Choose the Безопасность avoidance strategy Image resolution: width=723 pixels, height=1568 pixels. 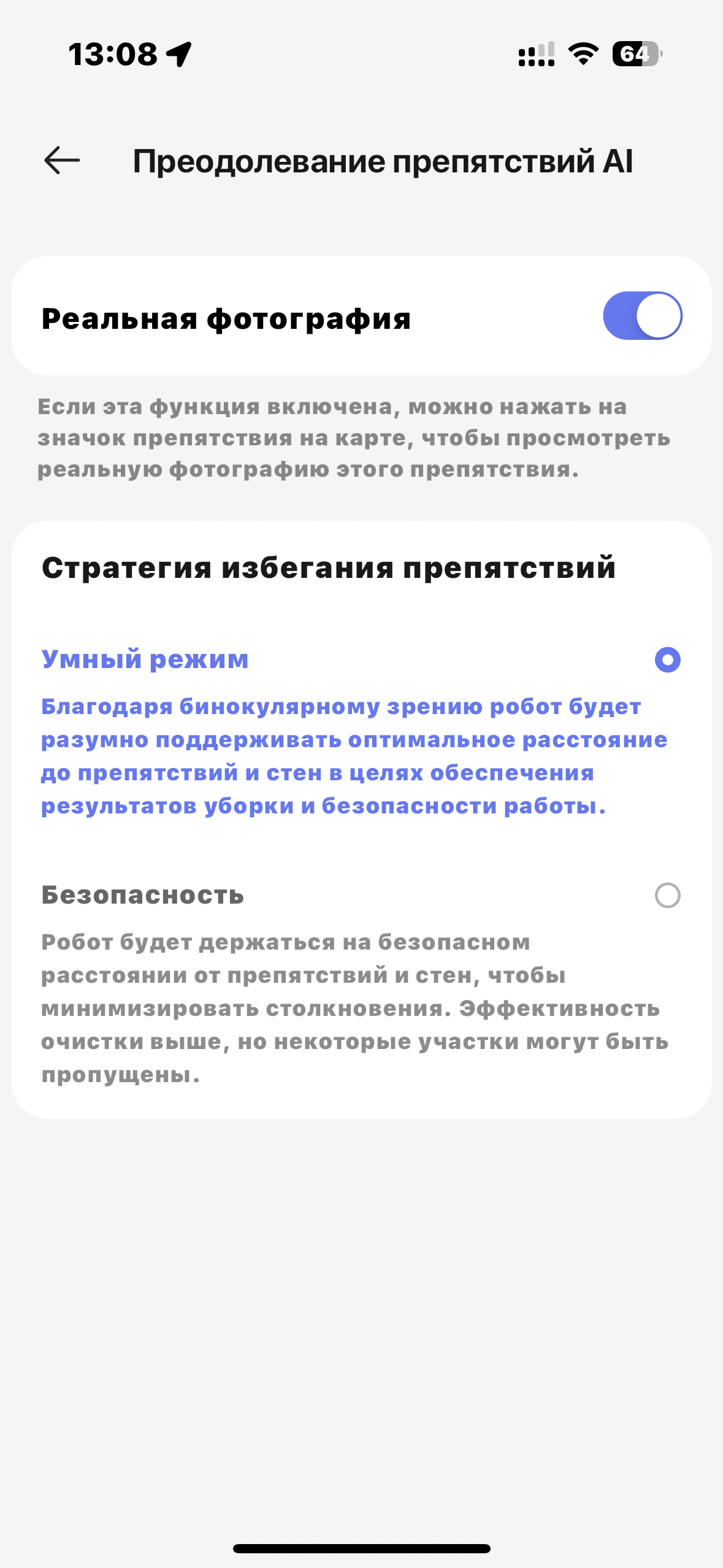[667, 896]
